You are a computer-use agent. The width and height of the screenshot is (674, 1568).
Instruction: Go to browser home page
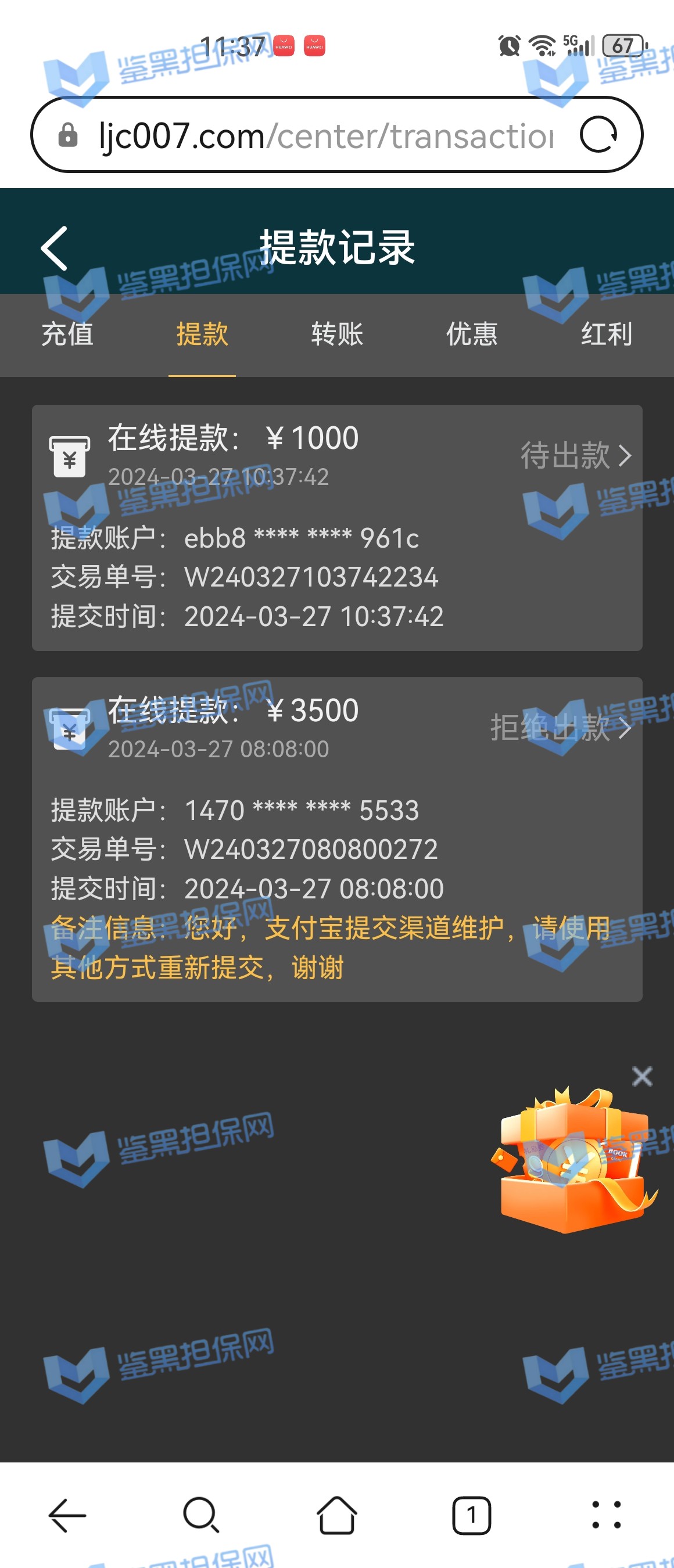(336, 1515)
